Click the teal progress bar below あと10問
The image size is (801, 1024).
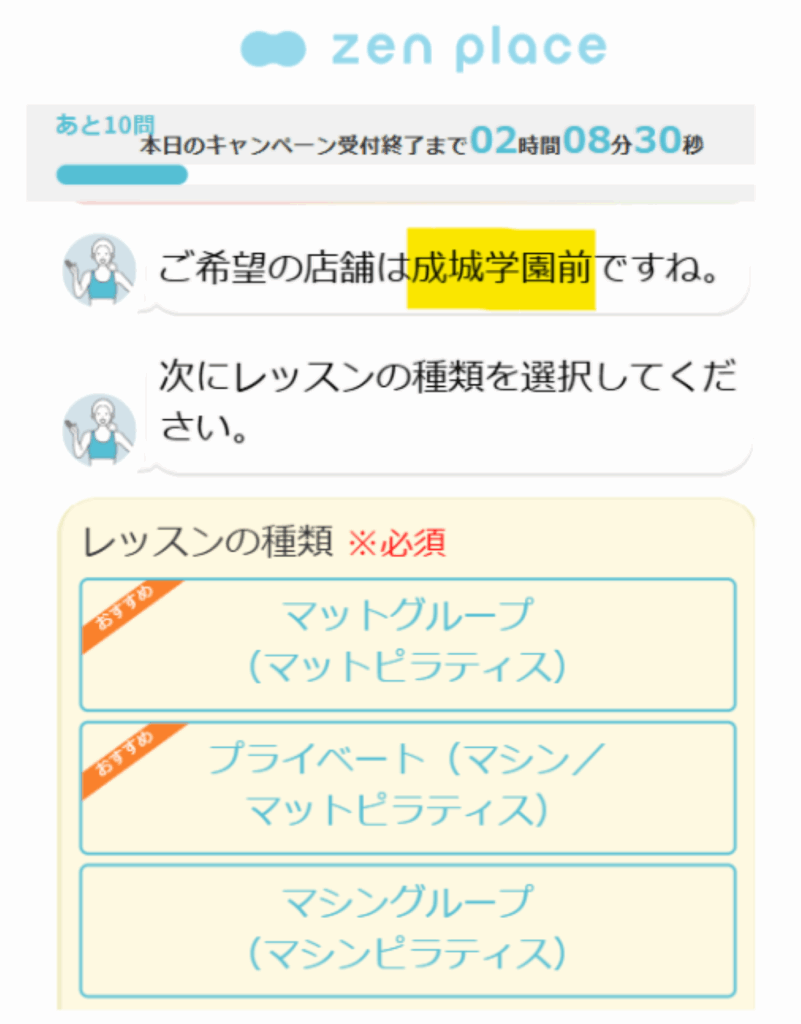point(120,175)
